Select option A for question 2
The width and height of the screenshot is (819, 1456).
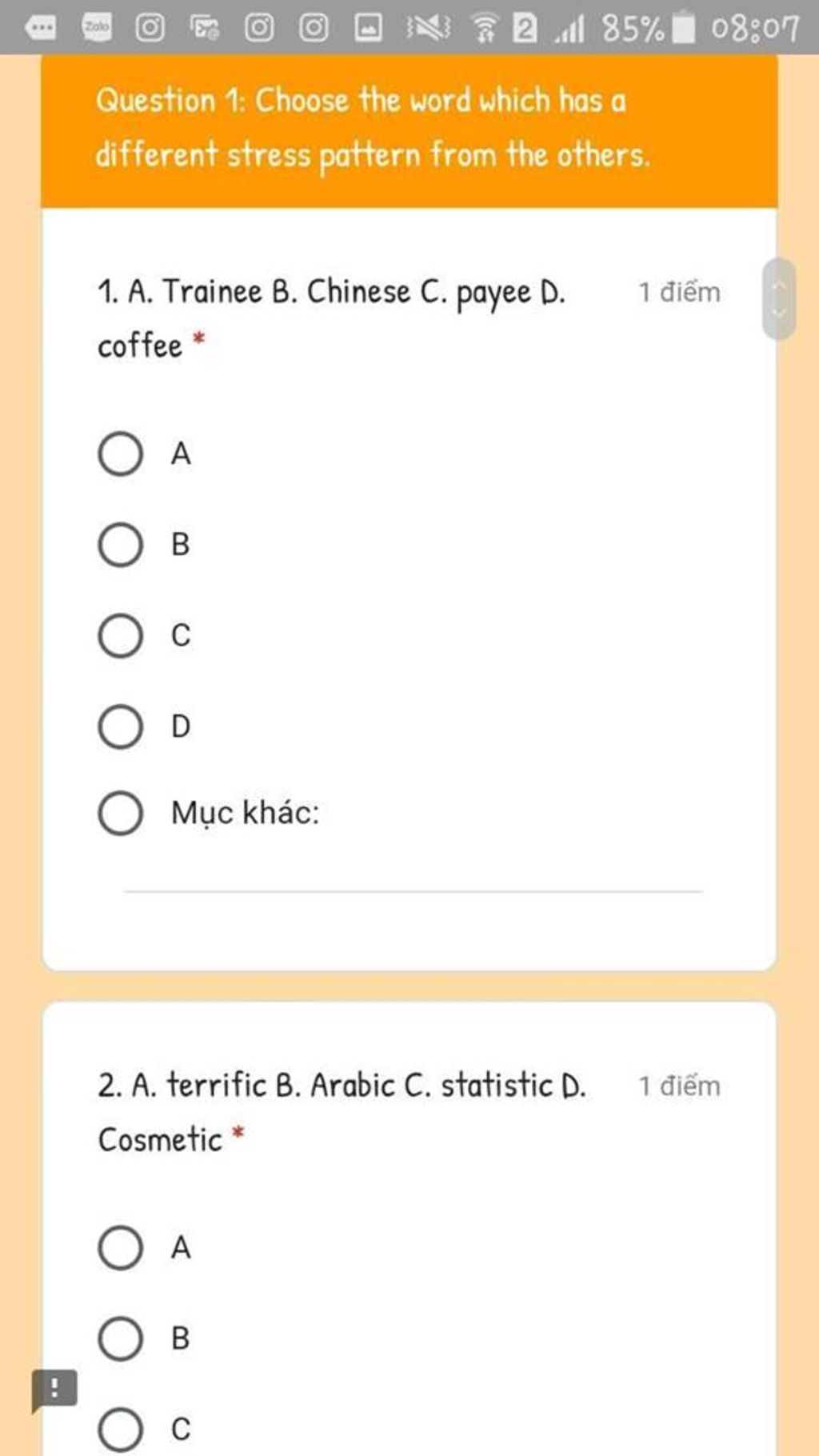[121, 1248]
